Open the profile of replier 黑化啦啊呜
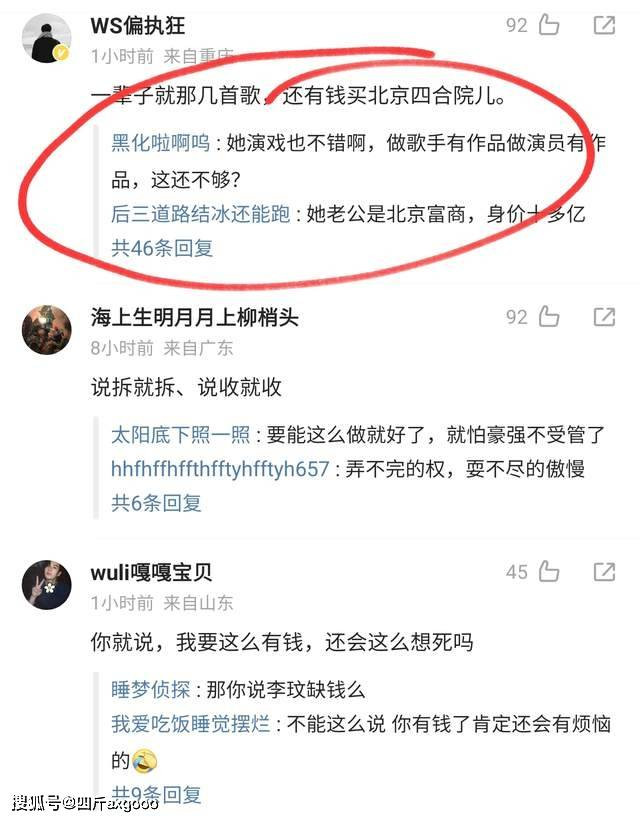Viewport: 640px width, 820px height. (160, 143)
